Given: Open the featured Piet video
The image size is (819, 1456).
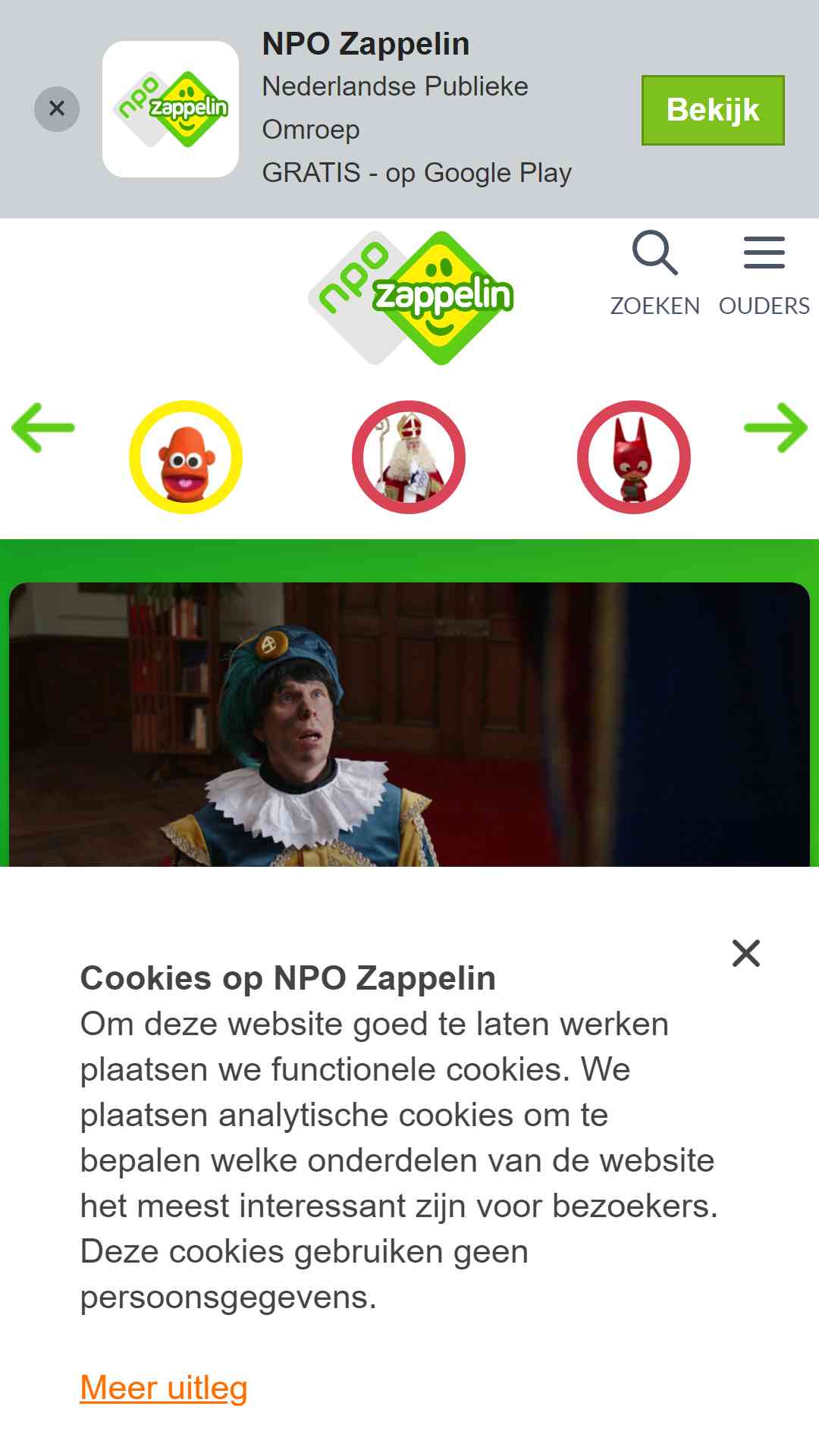Looking at the screenshot, I should tap(409, 724).
